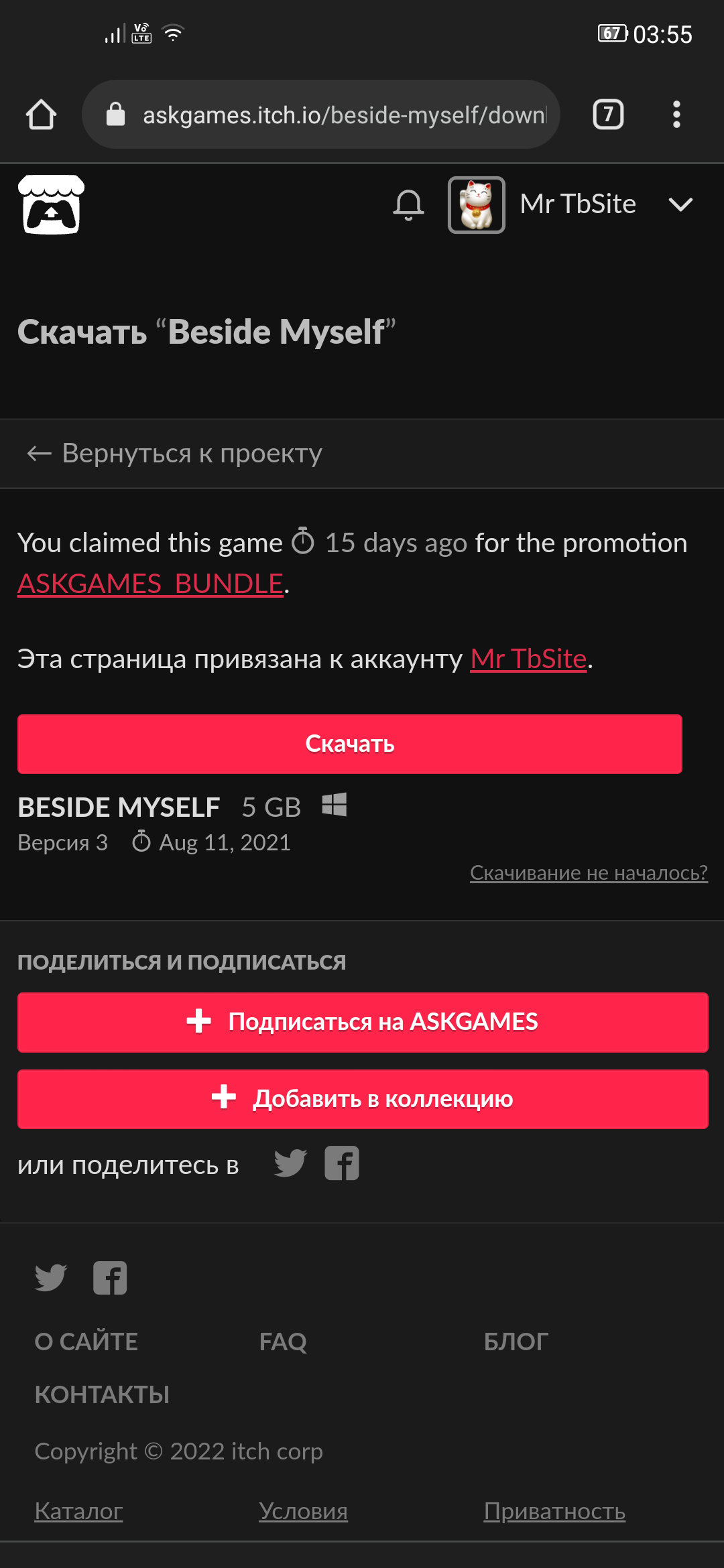Tap the browser home icon

click(41, 115)
